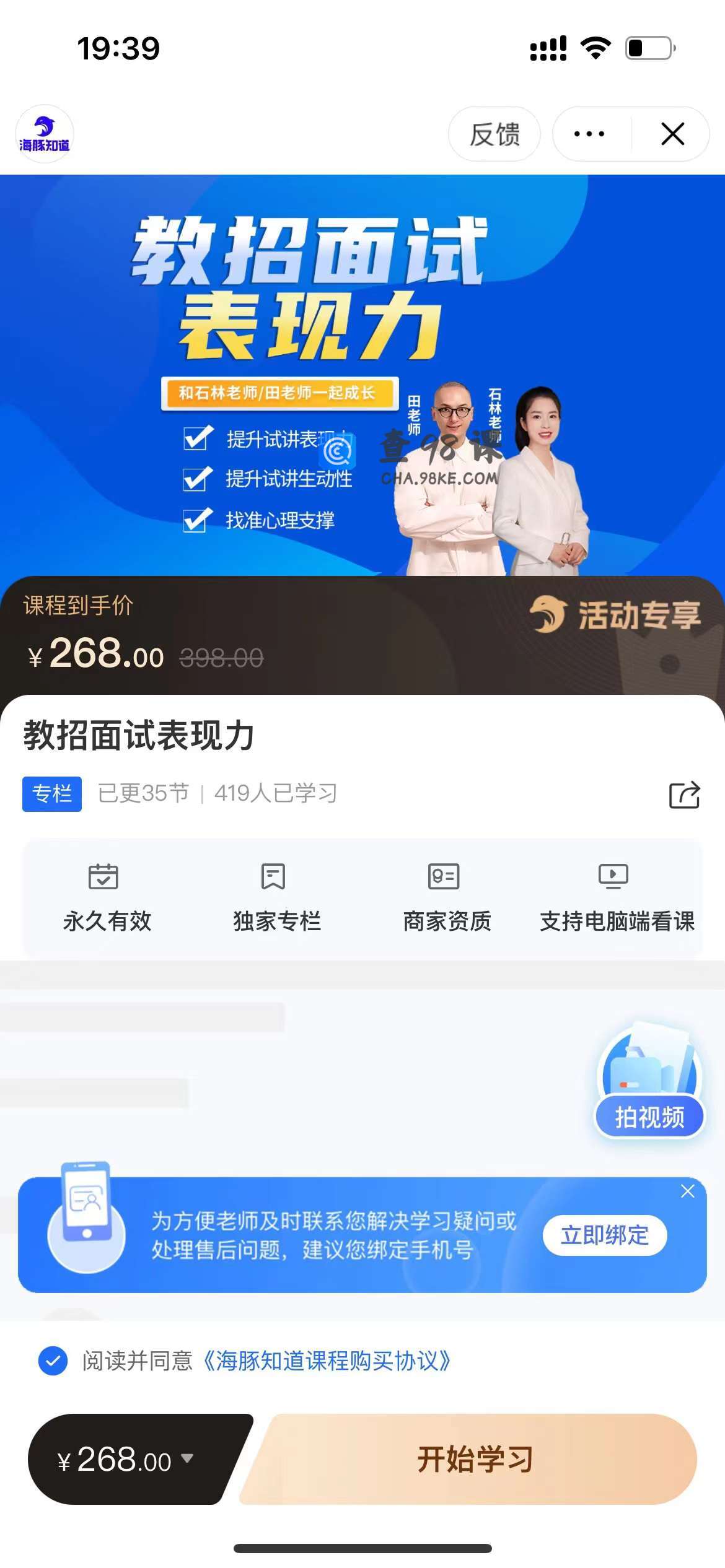The image size is (725, 1568).
Task: Tap the 拍视频 floating button
Action: [x=649, y=1082]
